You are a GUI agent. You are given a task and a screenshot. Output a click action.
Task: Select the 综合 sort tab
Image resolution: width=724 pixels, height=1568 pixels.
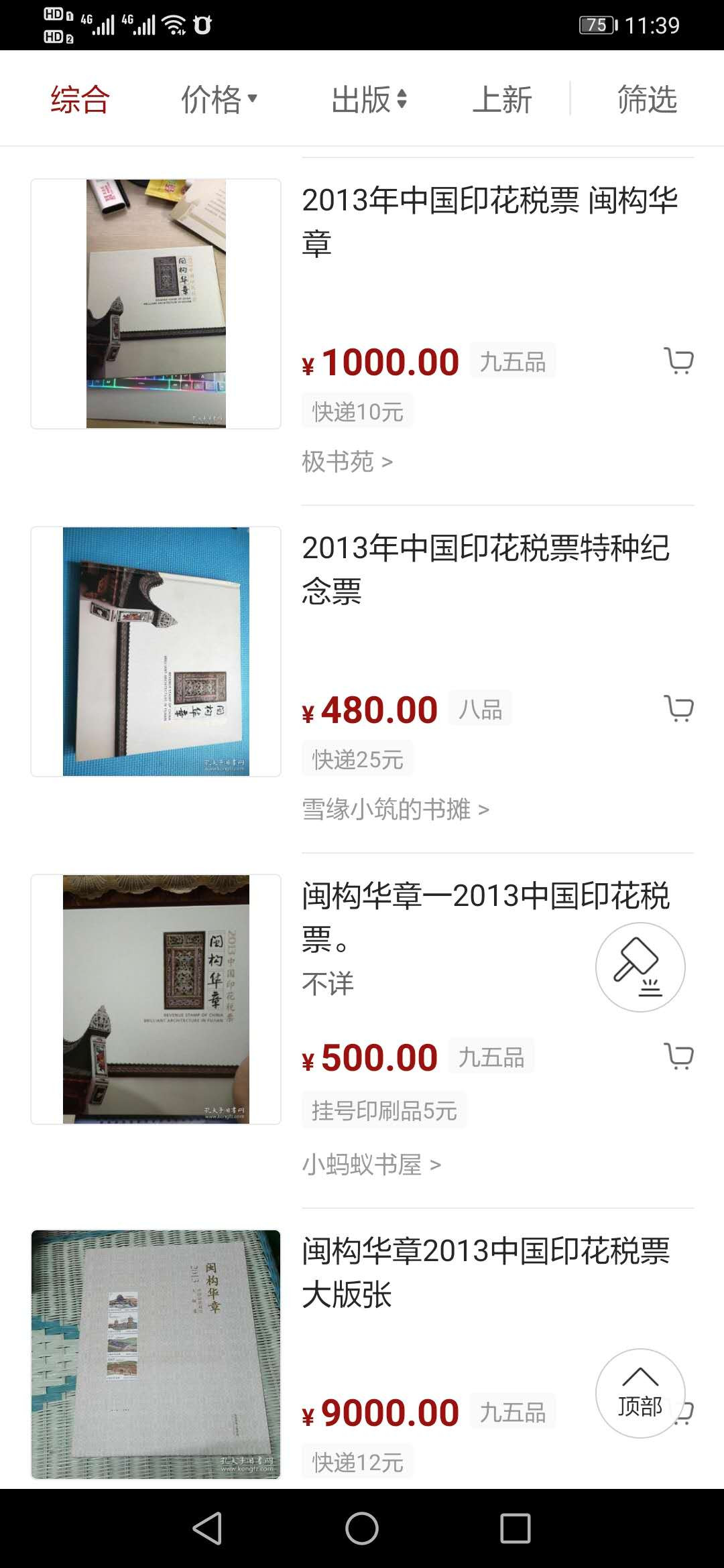[x=80, y=100]
